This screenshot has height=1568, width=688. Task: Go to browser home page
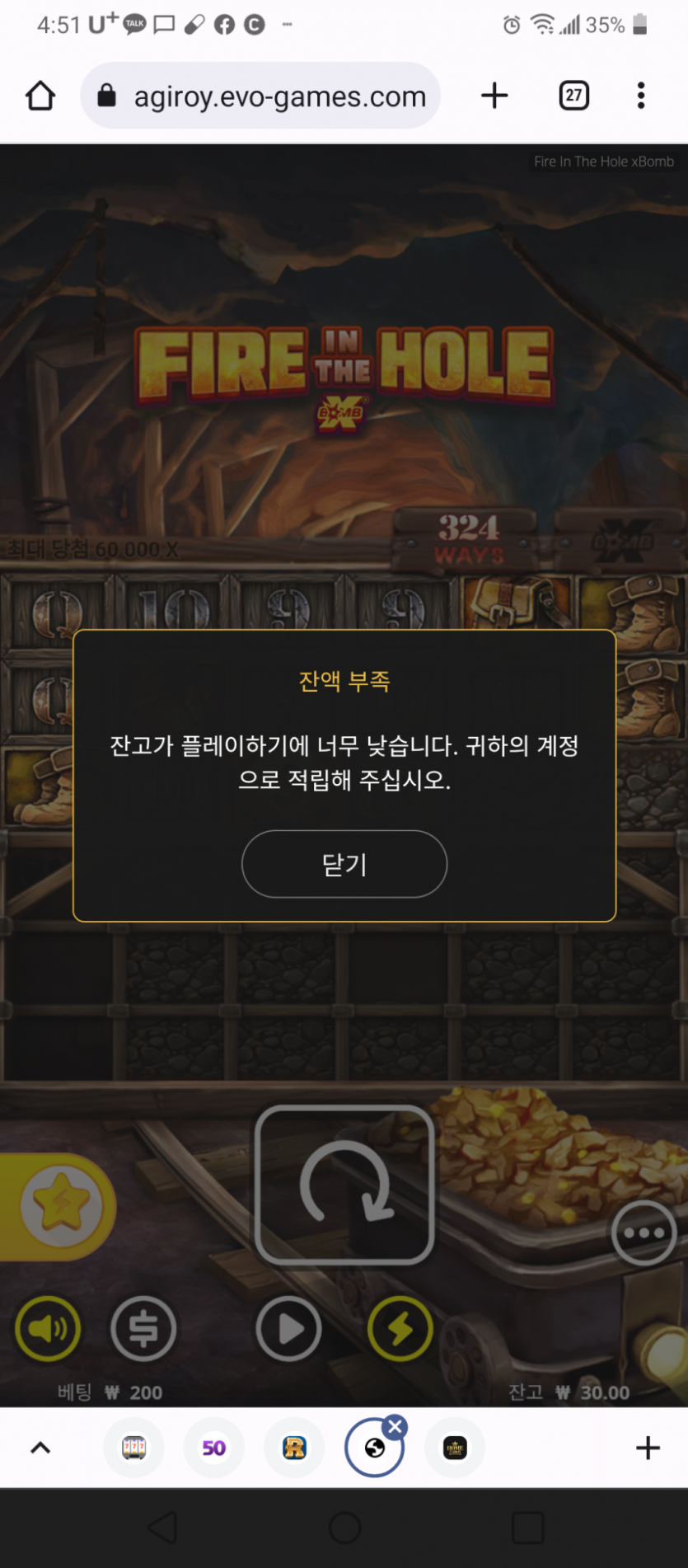(40, 96)
